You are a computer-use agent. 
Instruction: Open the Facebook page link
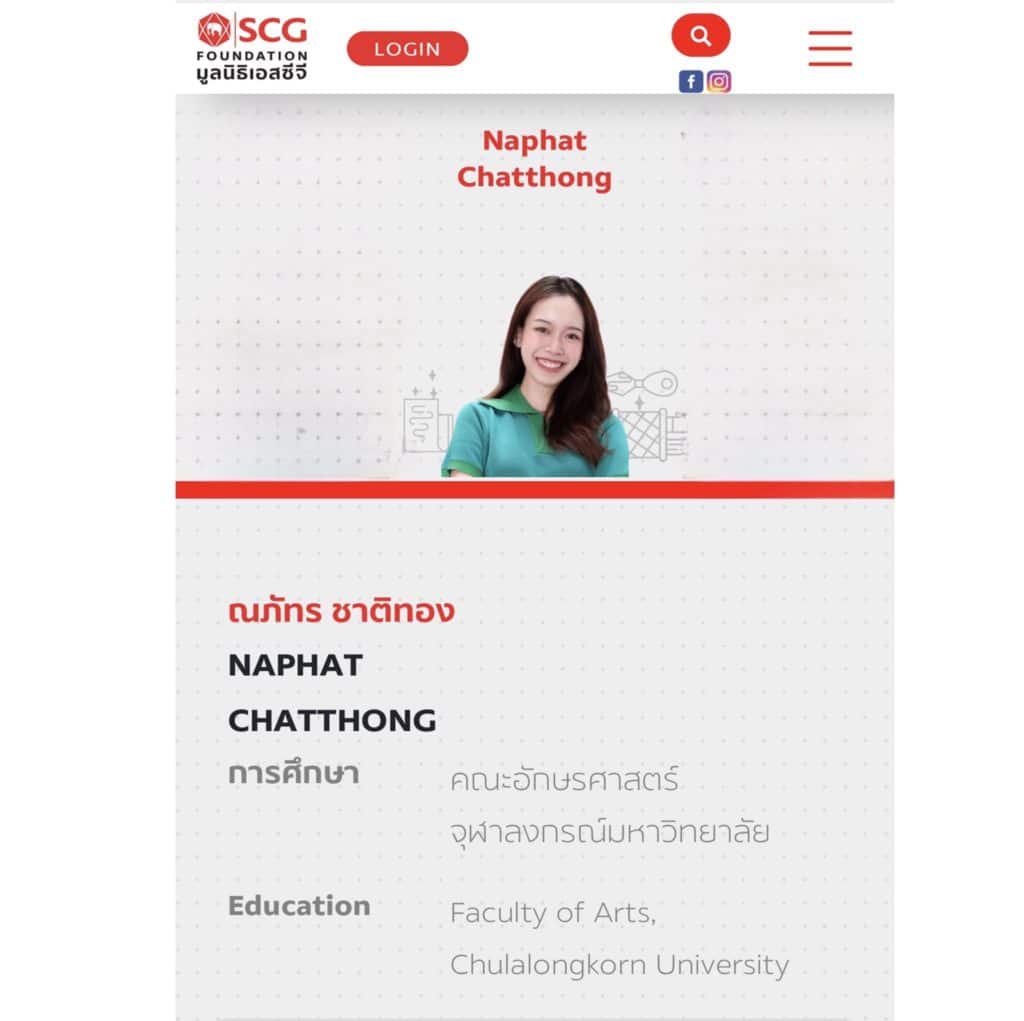point(690,82)
